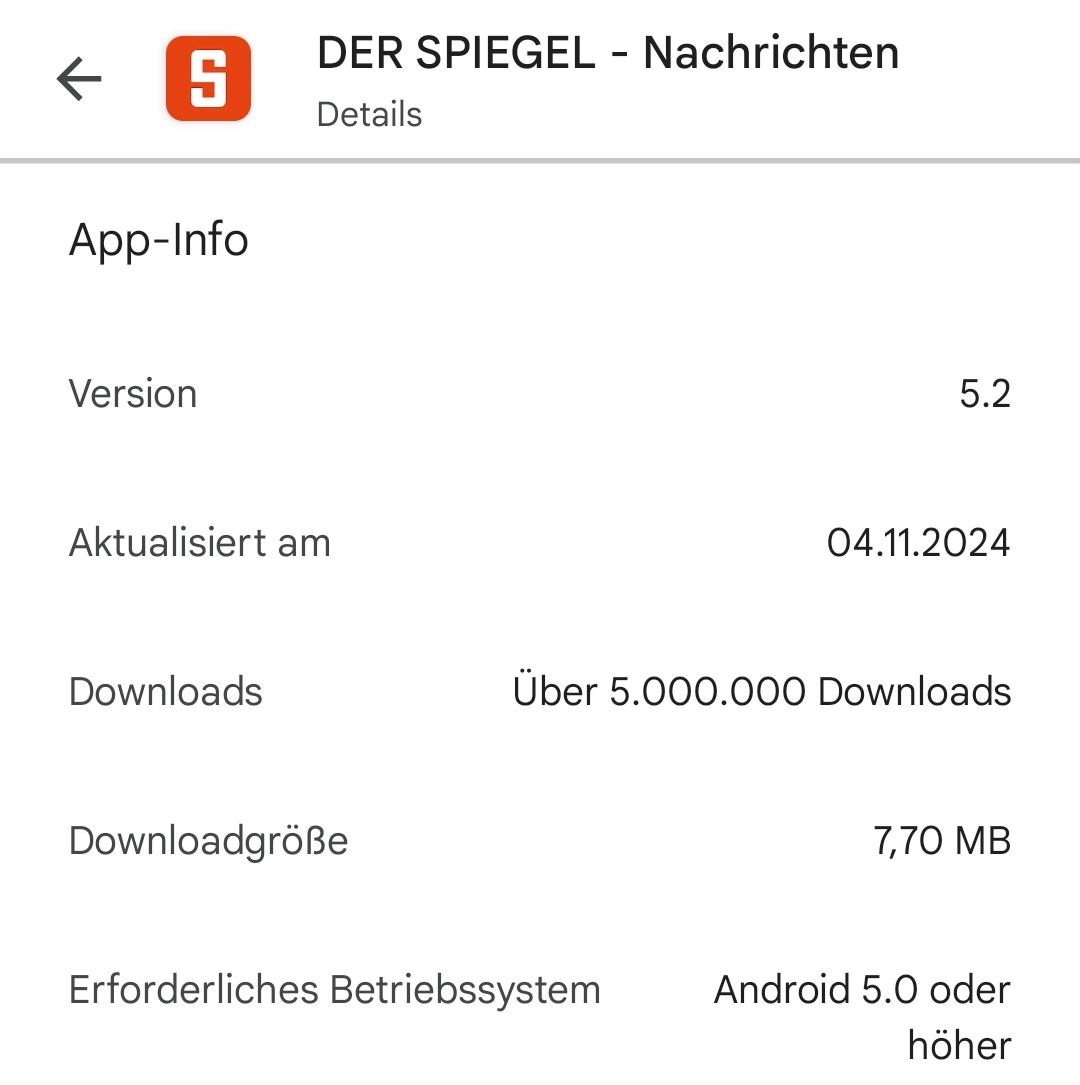Expand the Erforderliches Betriebssystem entry
Viewport: 1080px width, 1085px height.
coord(333,988)
